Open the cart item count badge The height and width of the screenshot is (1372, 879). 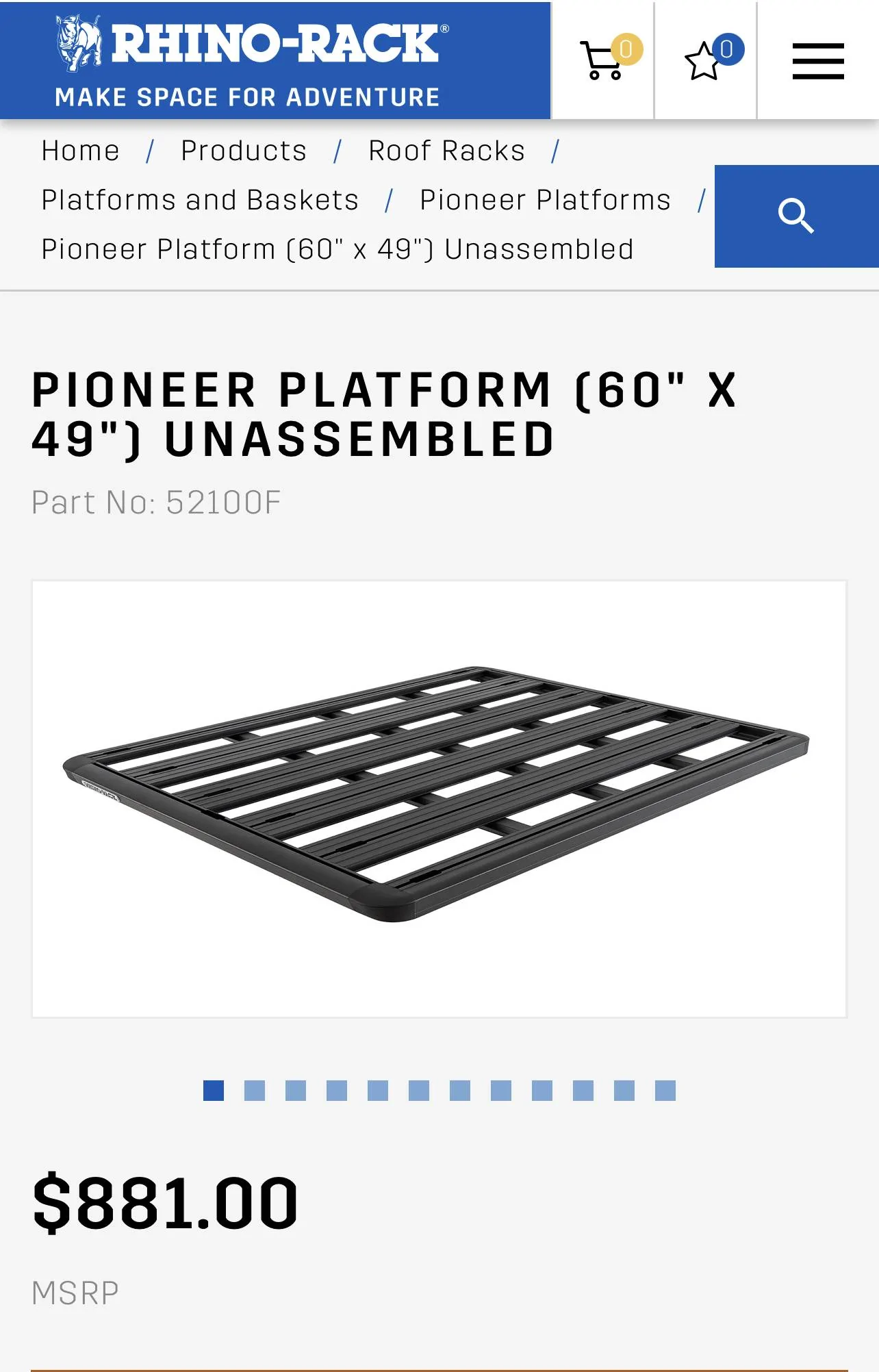(x=625, y=49)
